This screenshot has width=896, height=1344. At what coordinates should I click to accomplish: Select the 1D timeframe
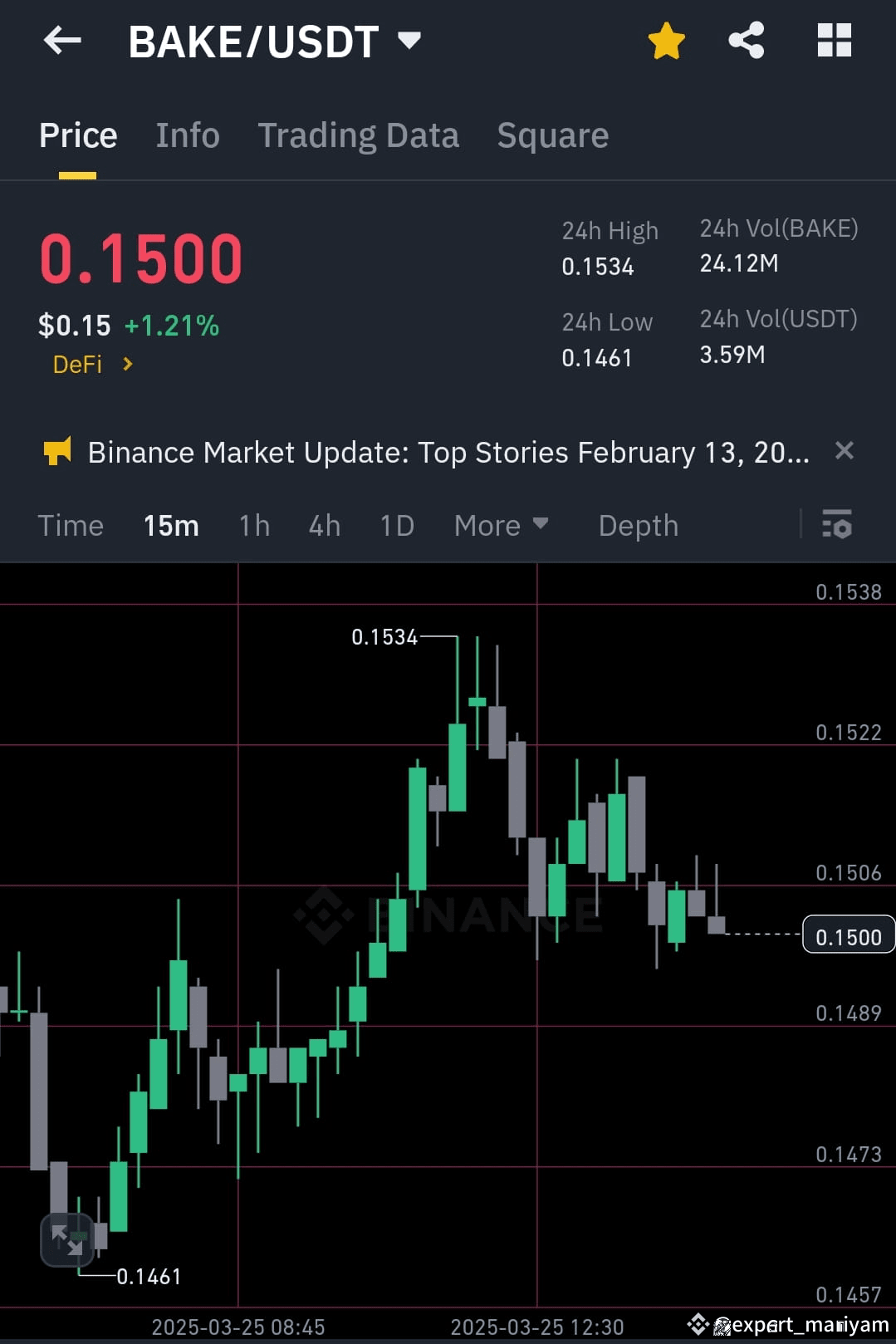(396, 525)
